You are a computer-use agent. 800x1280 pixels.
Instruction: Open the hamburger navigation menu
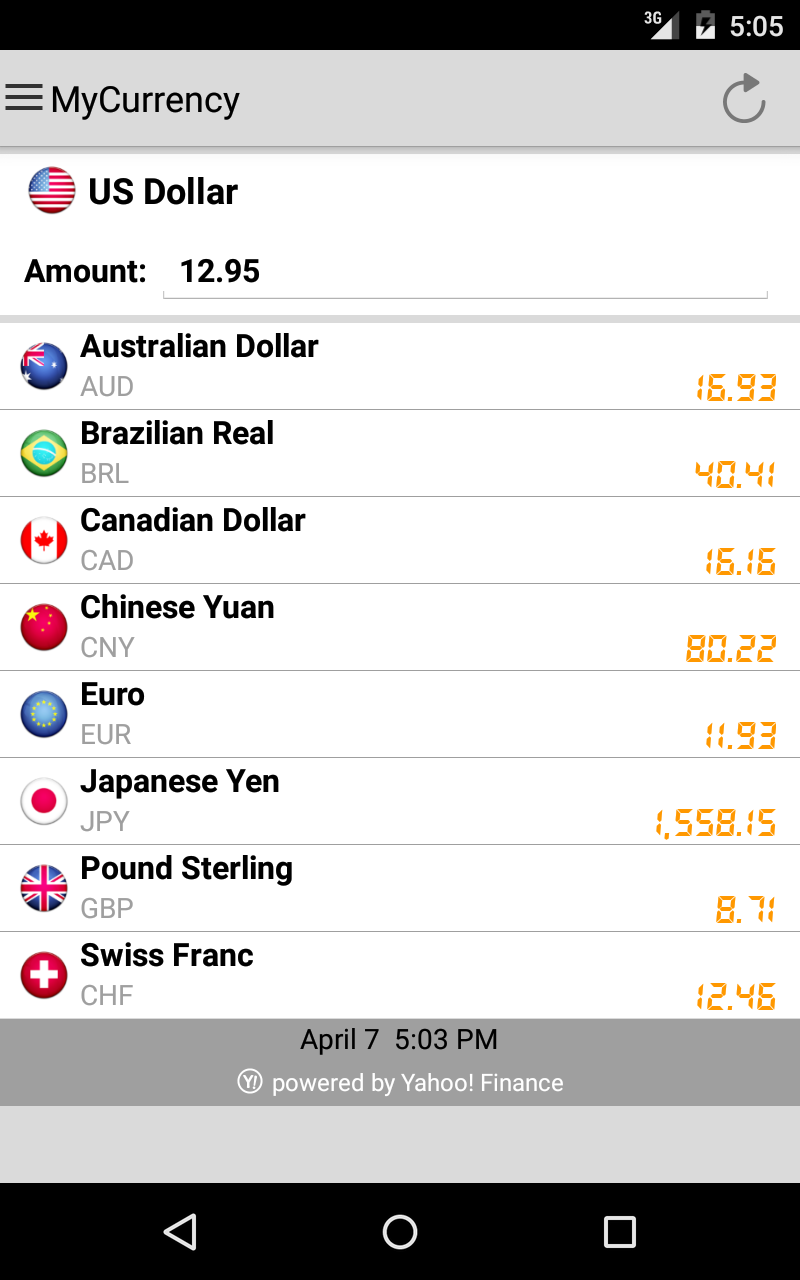[x=24, y=98]
